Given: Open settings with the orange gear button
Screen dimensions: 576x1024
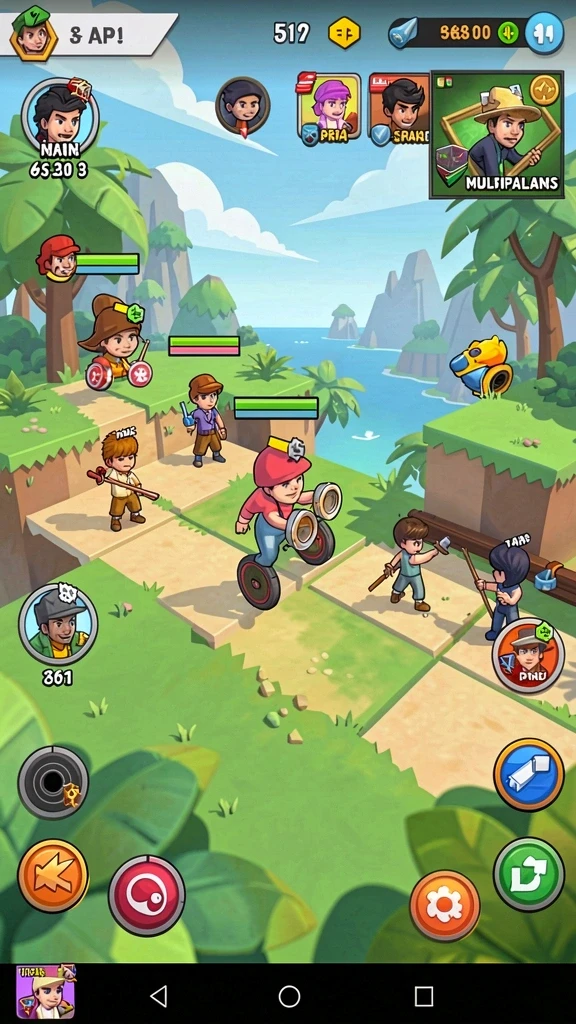Looking at the screenshot, I should tap(445, 905).
